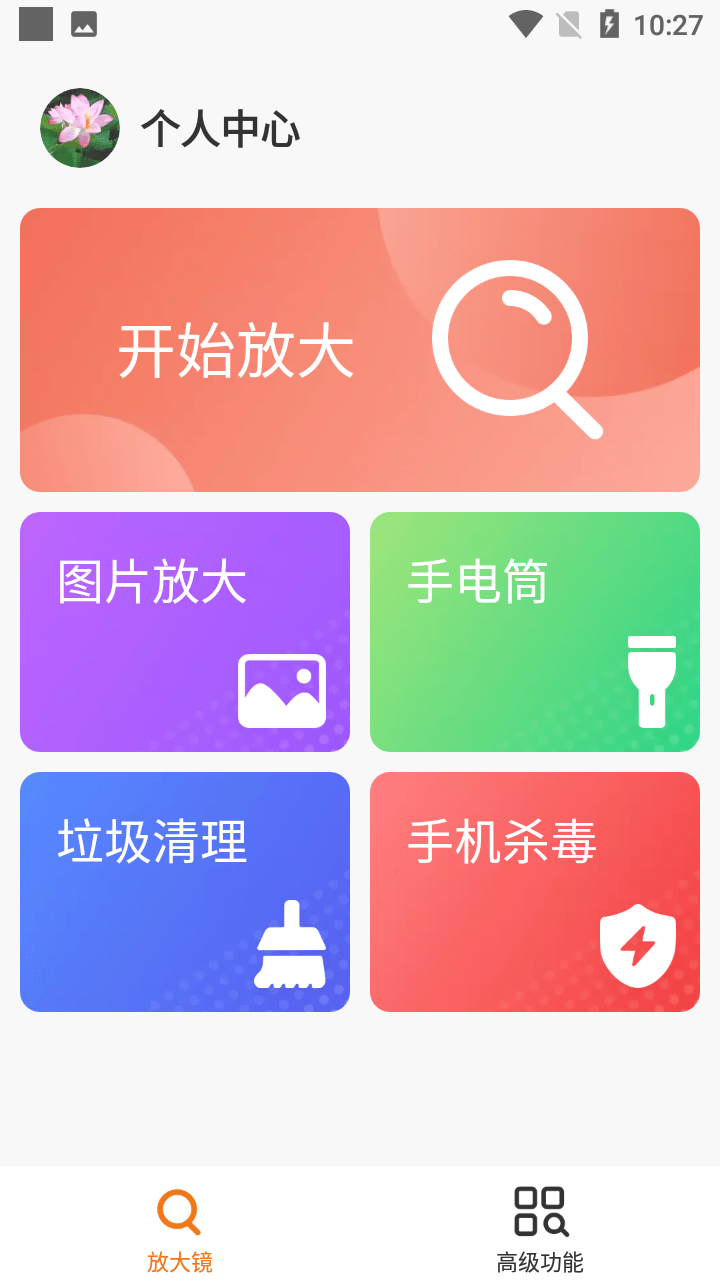Start 手机杀毒 antivirus scan
Screen dimensions: 720x1280
click(x=535, y=892)
